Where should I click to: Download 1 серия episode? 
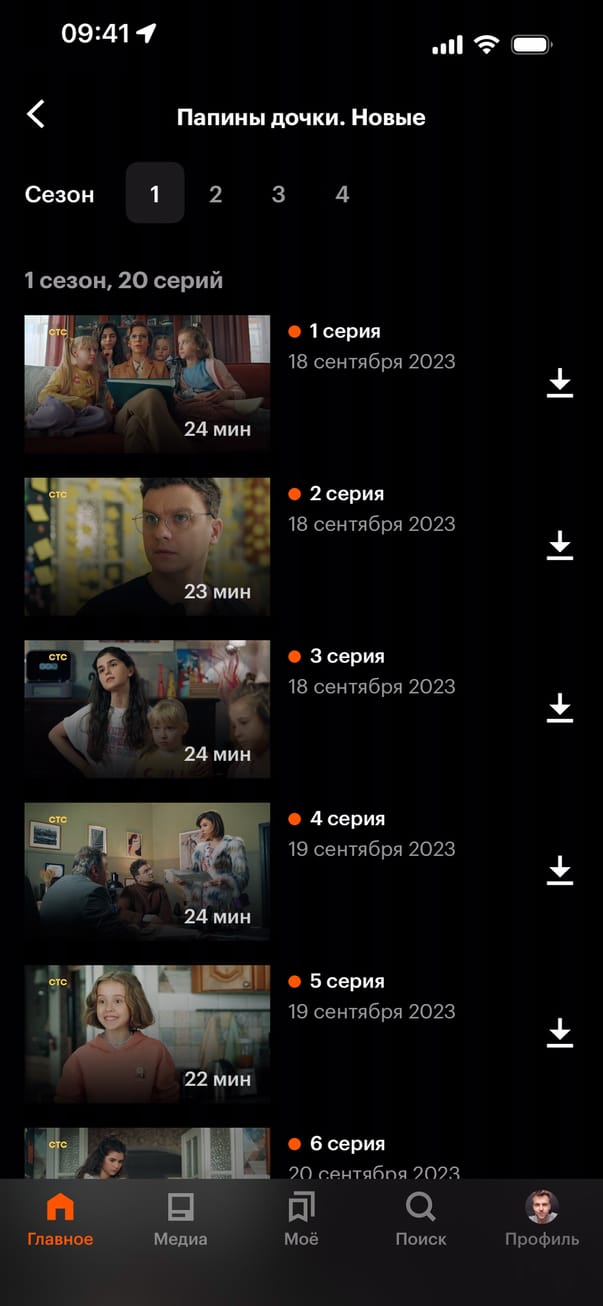560,383
